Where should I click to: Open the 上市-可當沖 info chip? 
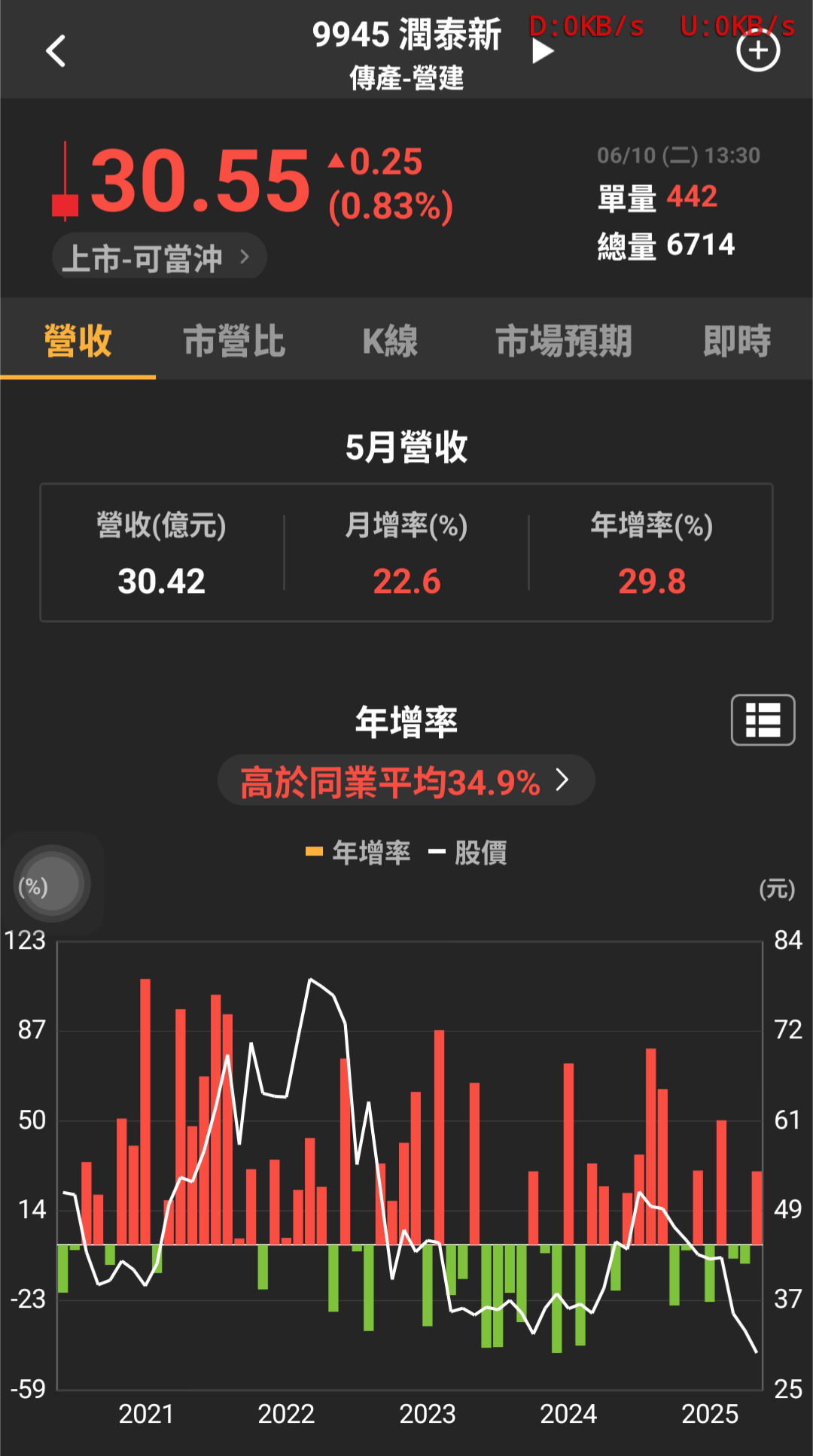(159, 257)
